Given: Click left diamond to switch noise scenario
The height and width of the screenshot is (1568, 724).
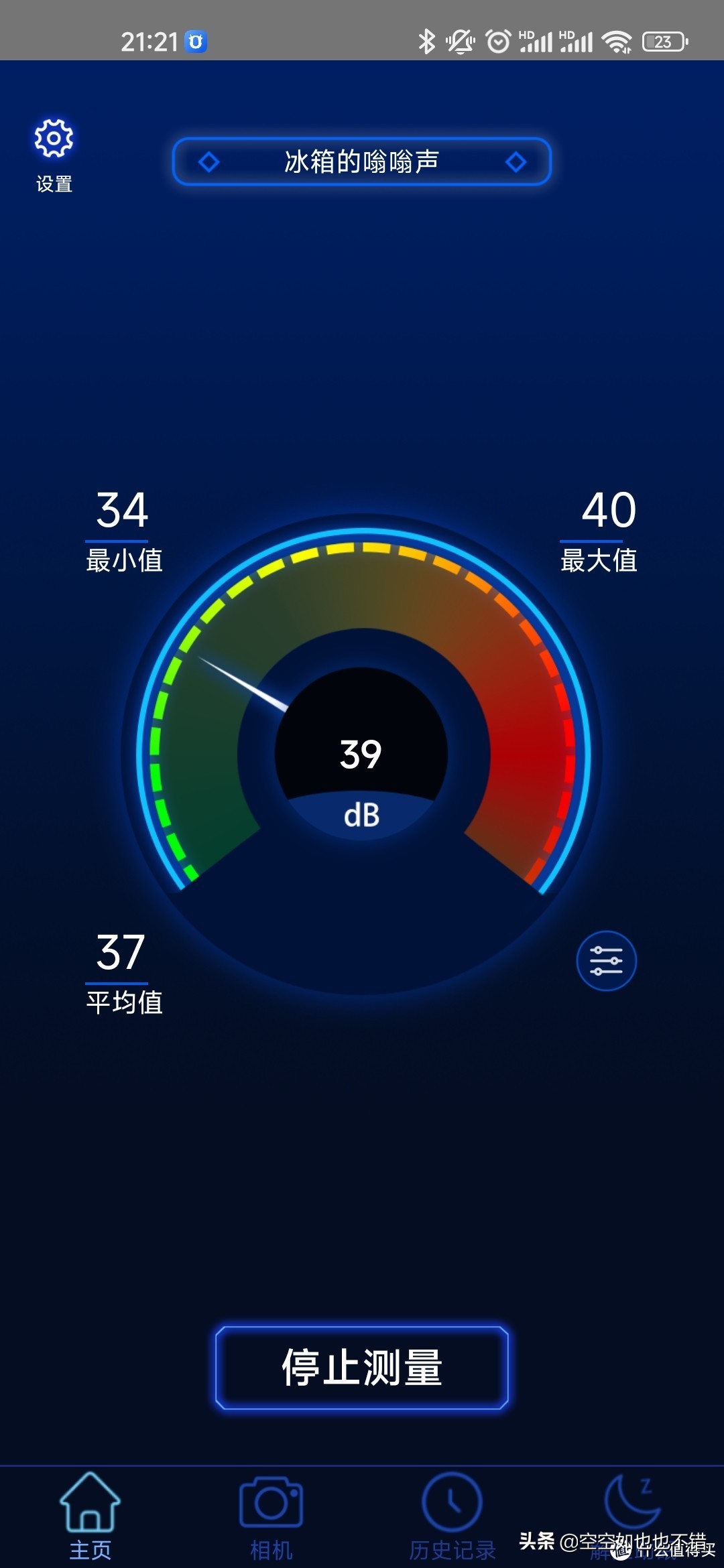Looking at the screenshot, I should coord(210,161).
